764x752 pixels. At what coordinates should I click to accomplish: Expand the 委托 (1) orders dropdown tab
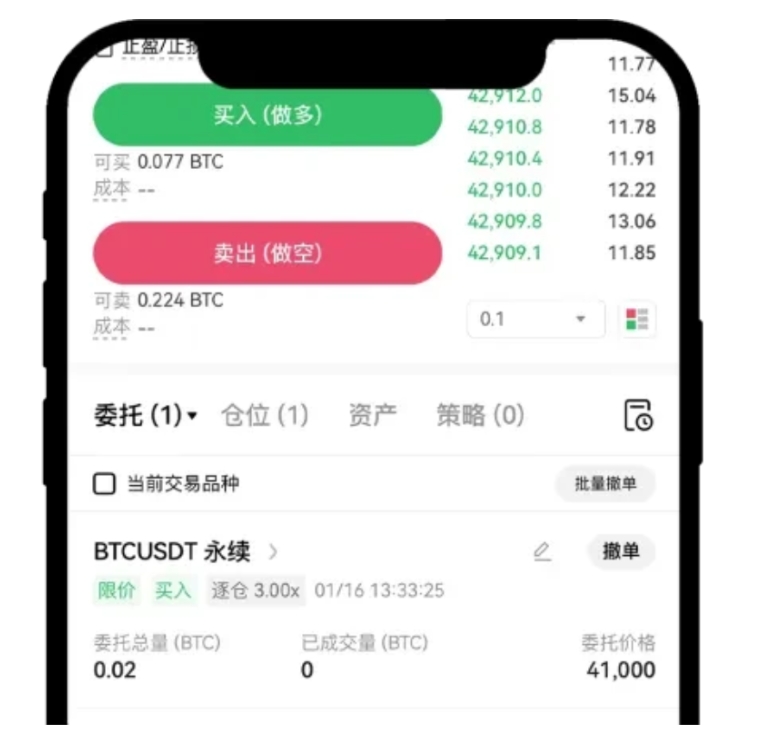click(145, 415)
